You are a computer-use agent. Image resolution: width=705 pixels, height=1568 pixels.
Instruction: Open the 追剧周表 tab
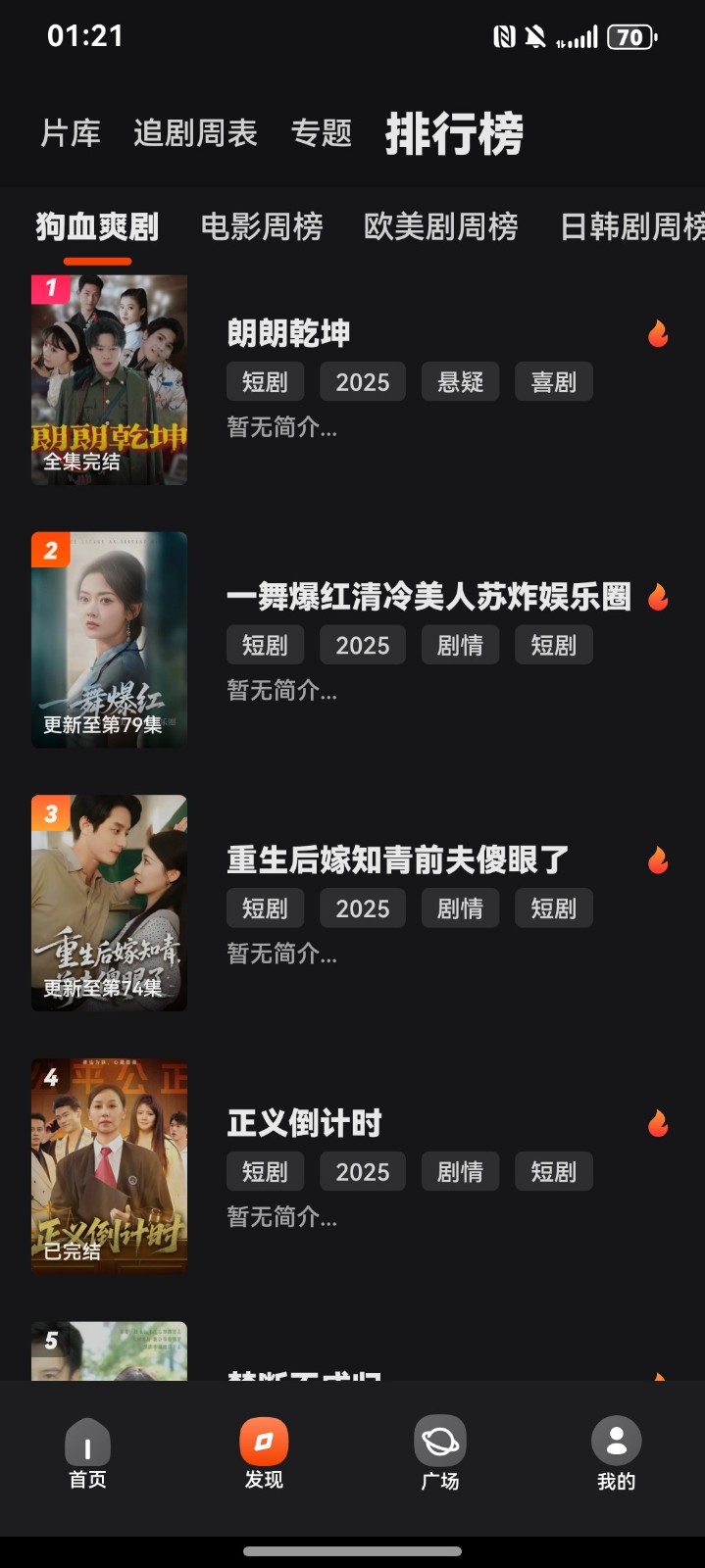point(195,132)
